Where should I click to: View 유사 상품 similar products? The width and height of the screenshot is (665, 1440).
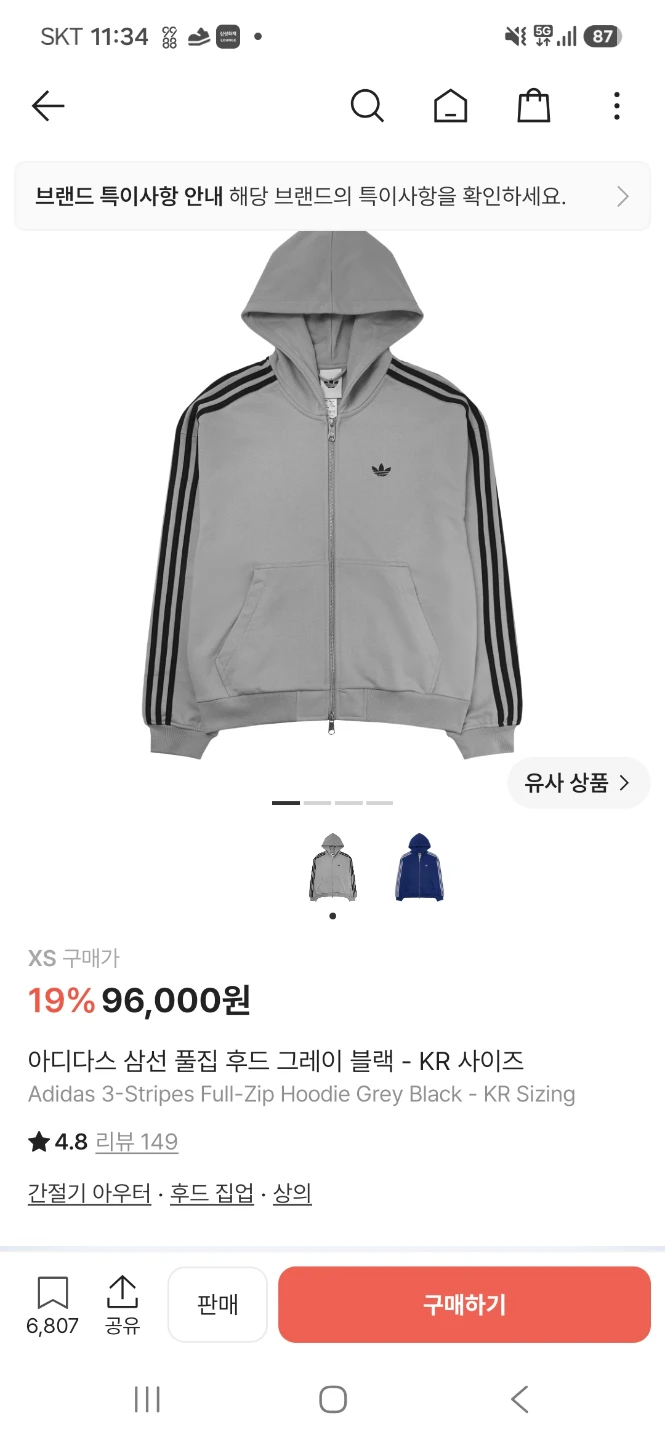point(578,783)
